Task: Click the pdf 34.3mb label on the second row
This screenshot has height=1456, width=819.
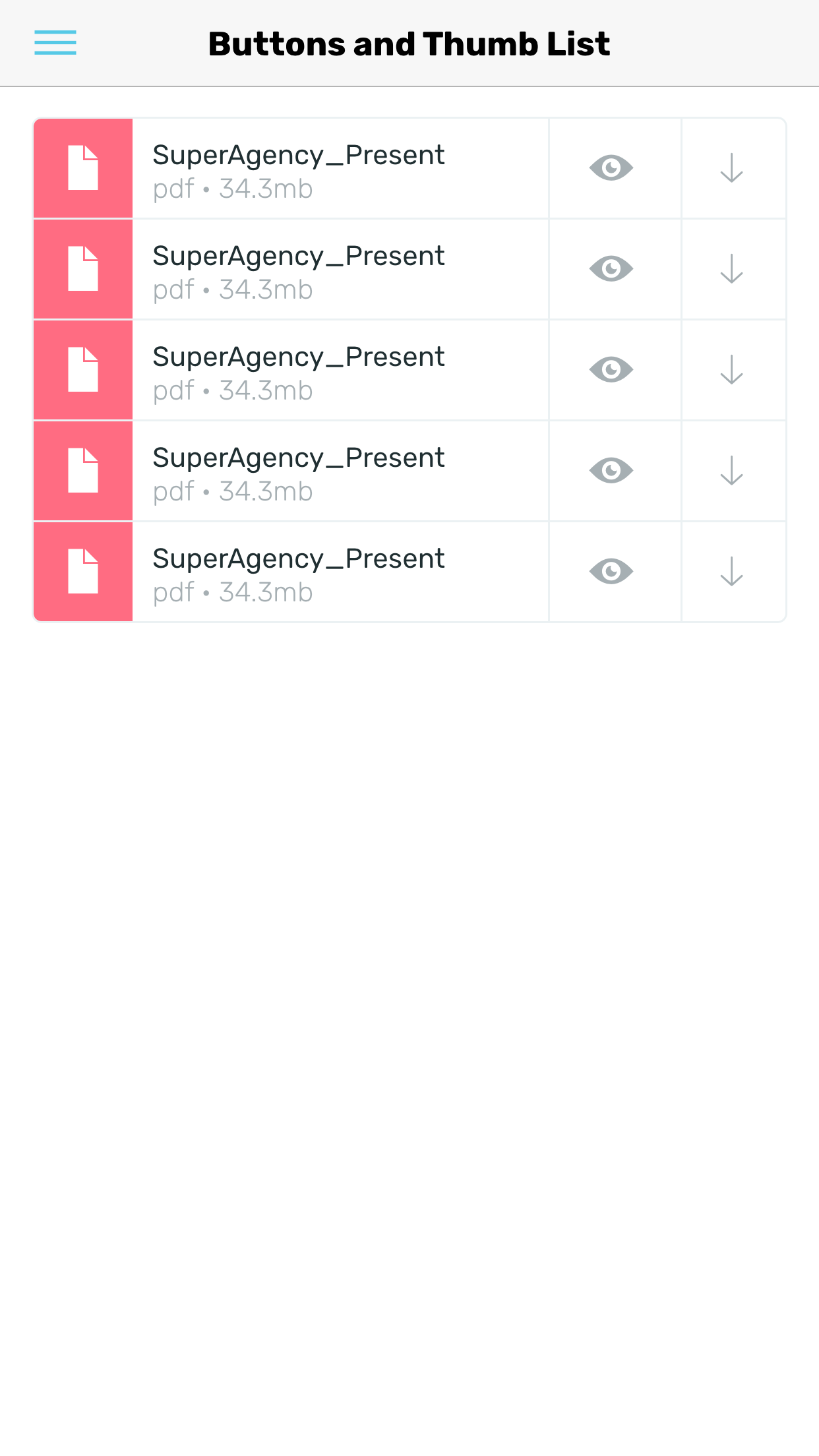Action: (232, 289)
